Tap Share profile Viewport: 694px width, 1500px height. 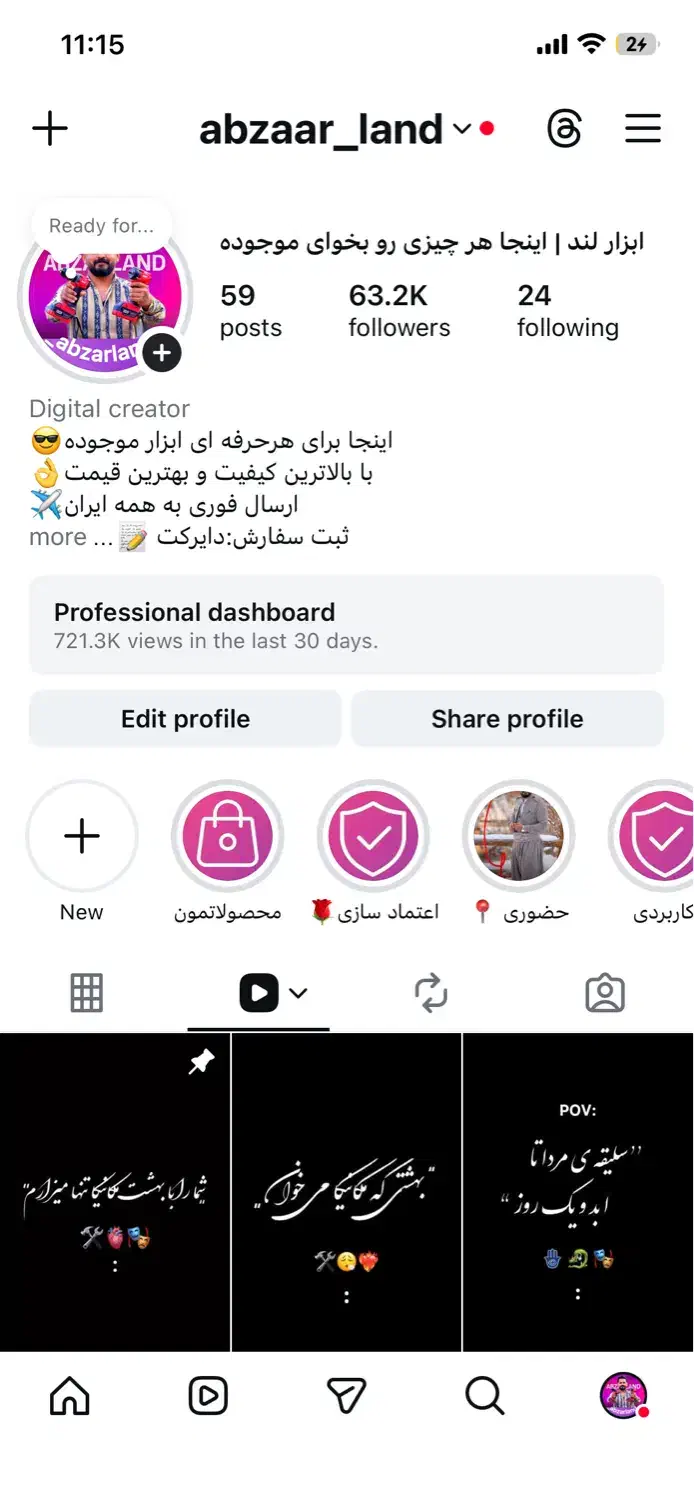click(507, 719)
